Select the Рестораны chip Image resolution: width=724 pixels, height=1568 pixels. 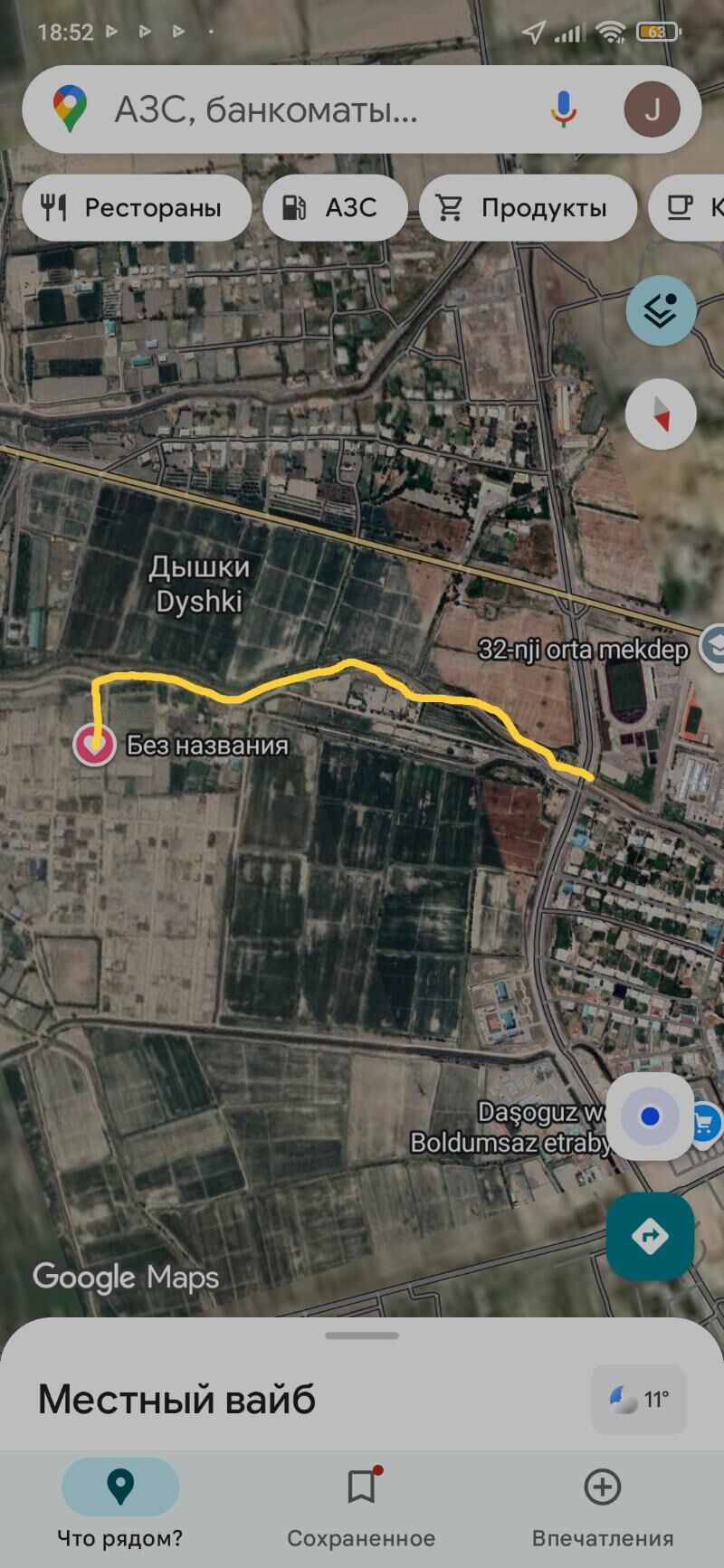[136, 208]
